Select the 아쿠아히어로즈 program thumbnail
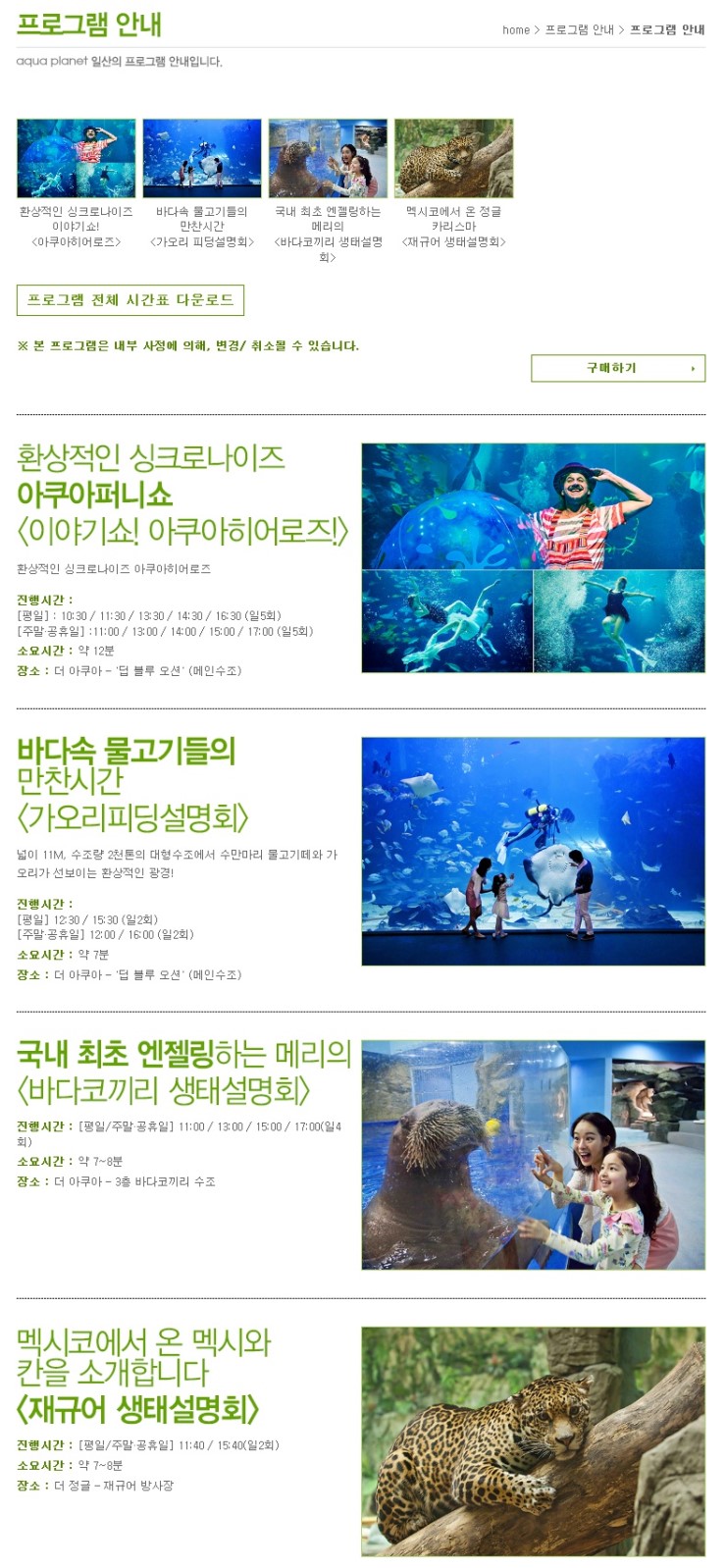Viewport: 726px width, 1568px height. click(x=77, y=159)
